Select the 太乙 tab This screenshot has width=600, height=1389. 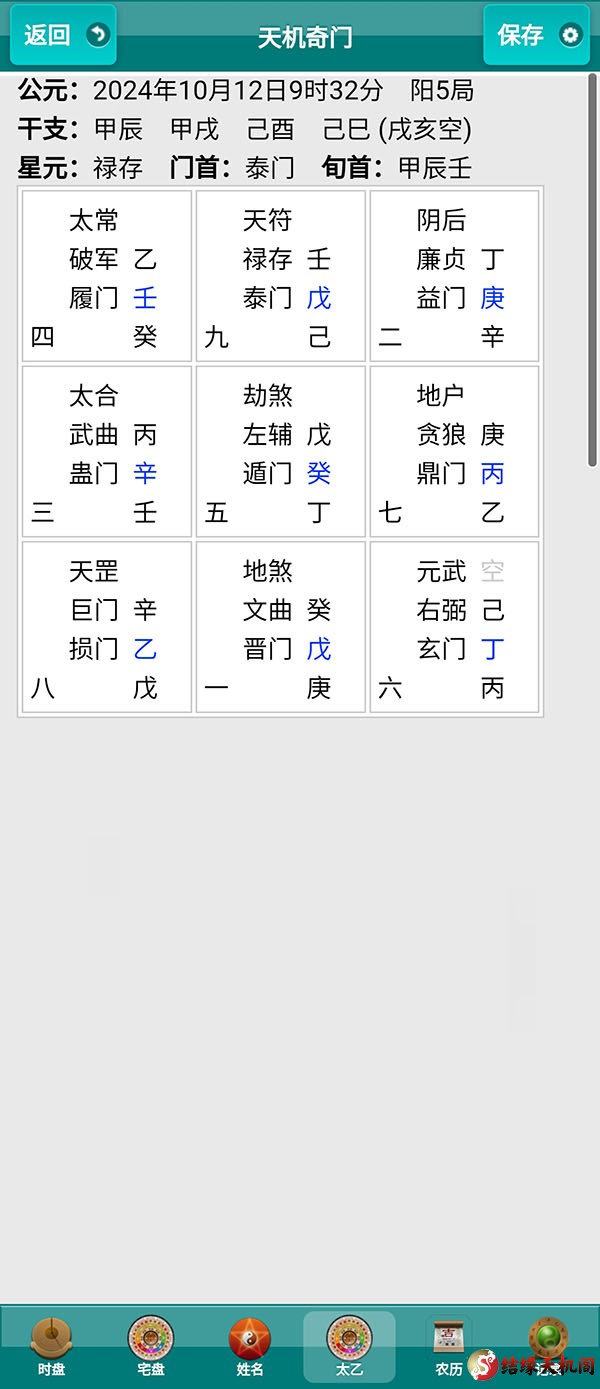coord(349,1346)
